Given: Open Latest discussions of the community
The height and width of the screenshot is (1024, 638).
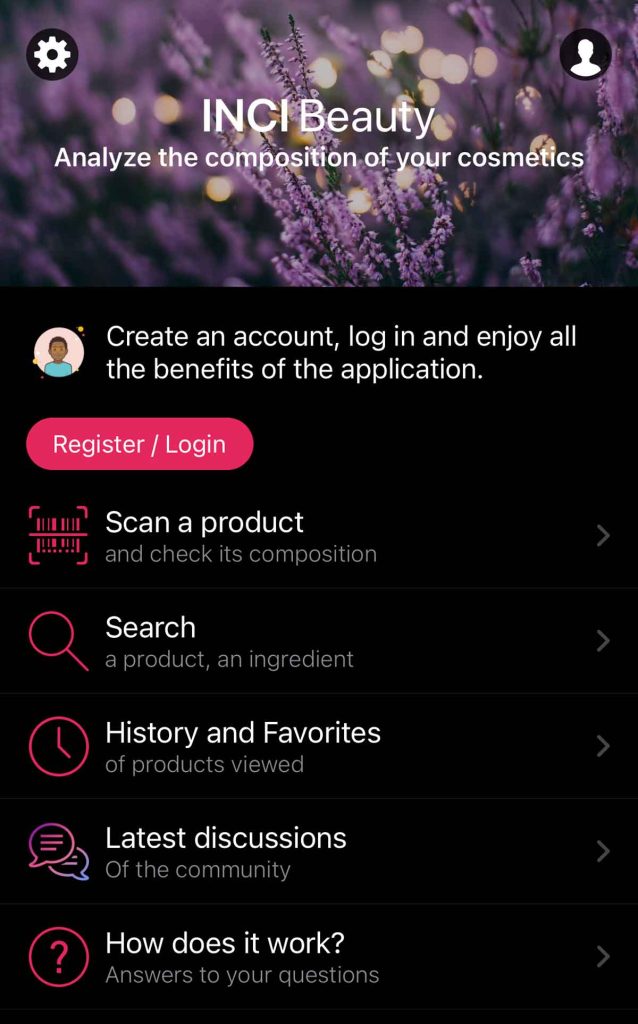Looking at the screenshot, I should 319,851.
